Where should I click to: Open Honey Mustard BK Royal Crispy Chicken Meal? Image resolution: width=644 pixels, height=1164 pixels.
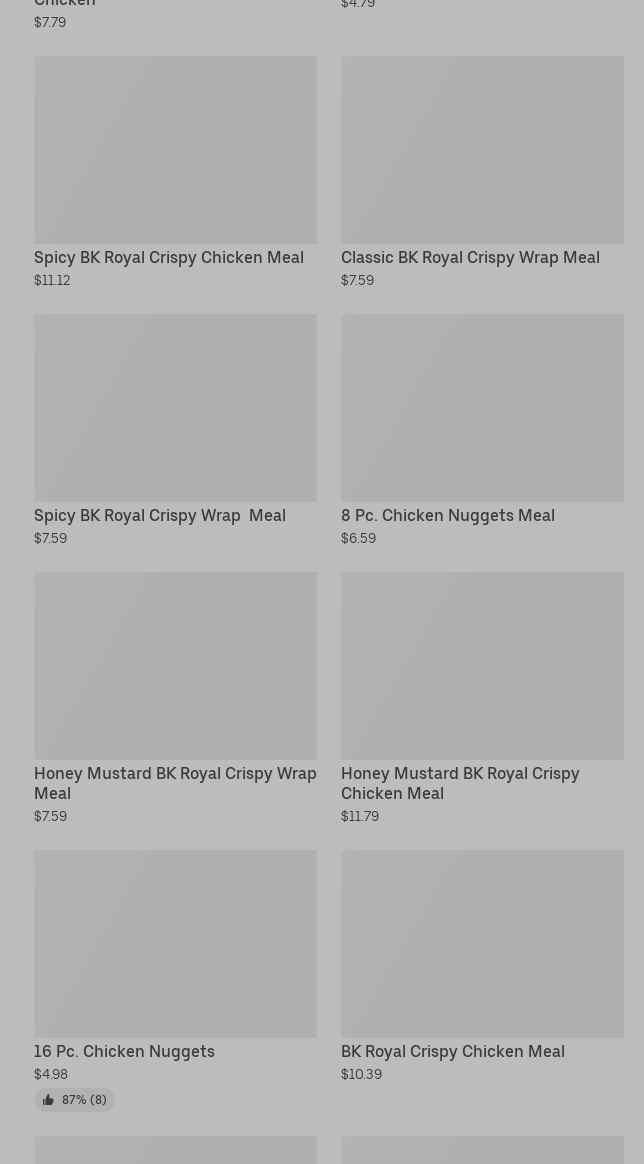(x=482, y=698)
